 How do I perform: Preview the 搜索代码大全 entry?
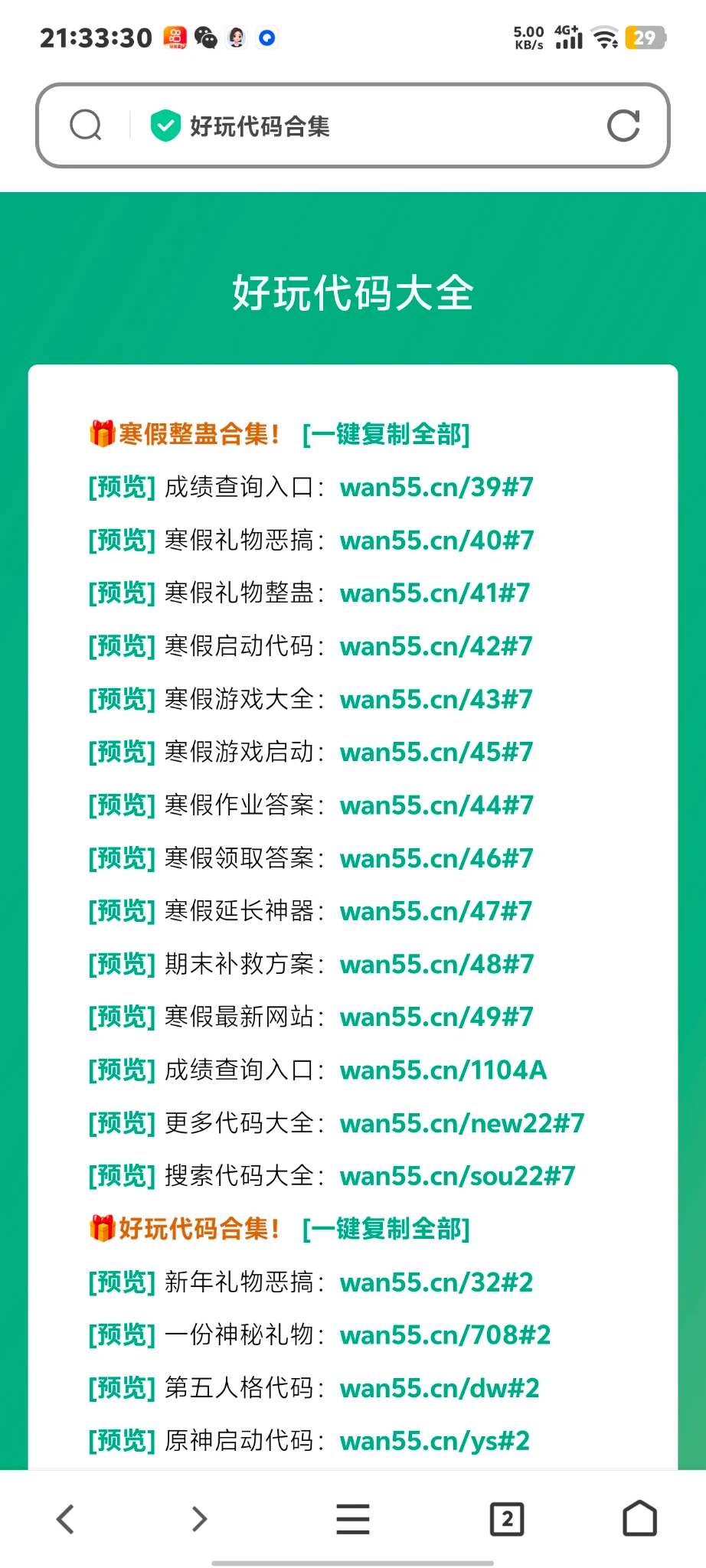[x=122, y=1176]
